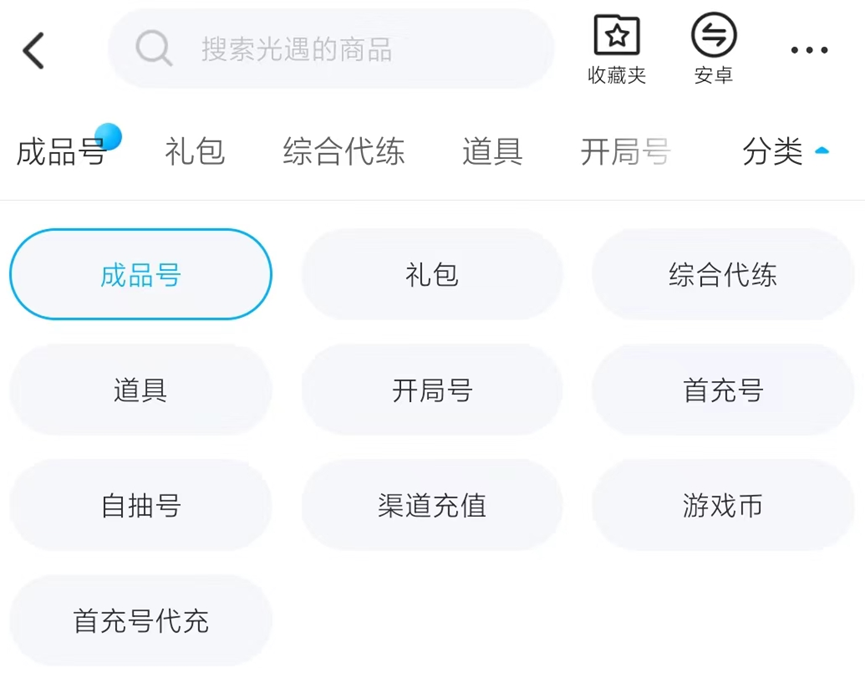
Task: Switch to the 道具 top tab
Action: click(492, 152)
